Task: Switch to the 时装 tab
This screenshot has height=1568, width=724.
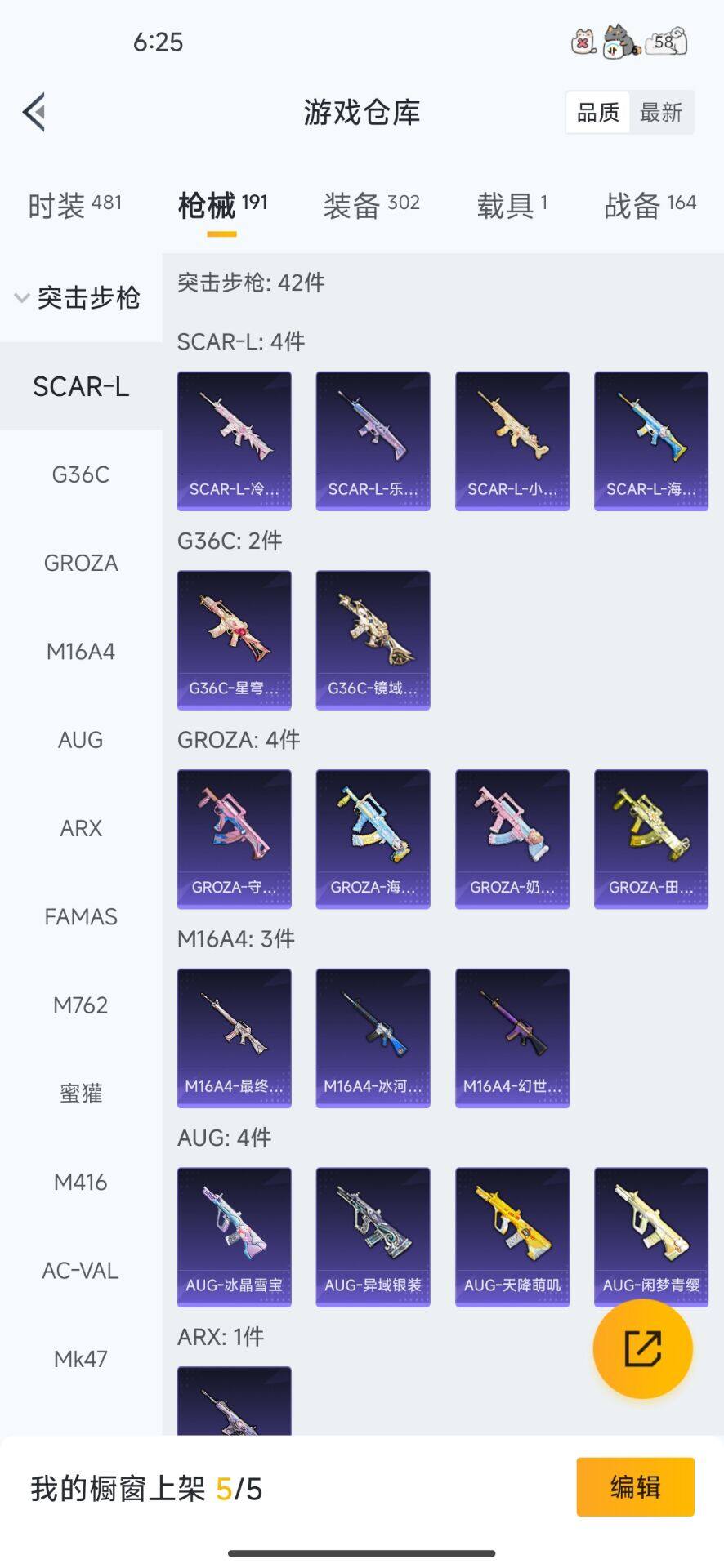Action: 74,205
